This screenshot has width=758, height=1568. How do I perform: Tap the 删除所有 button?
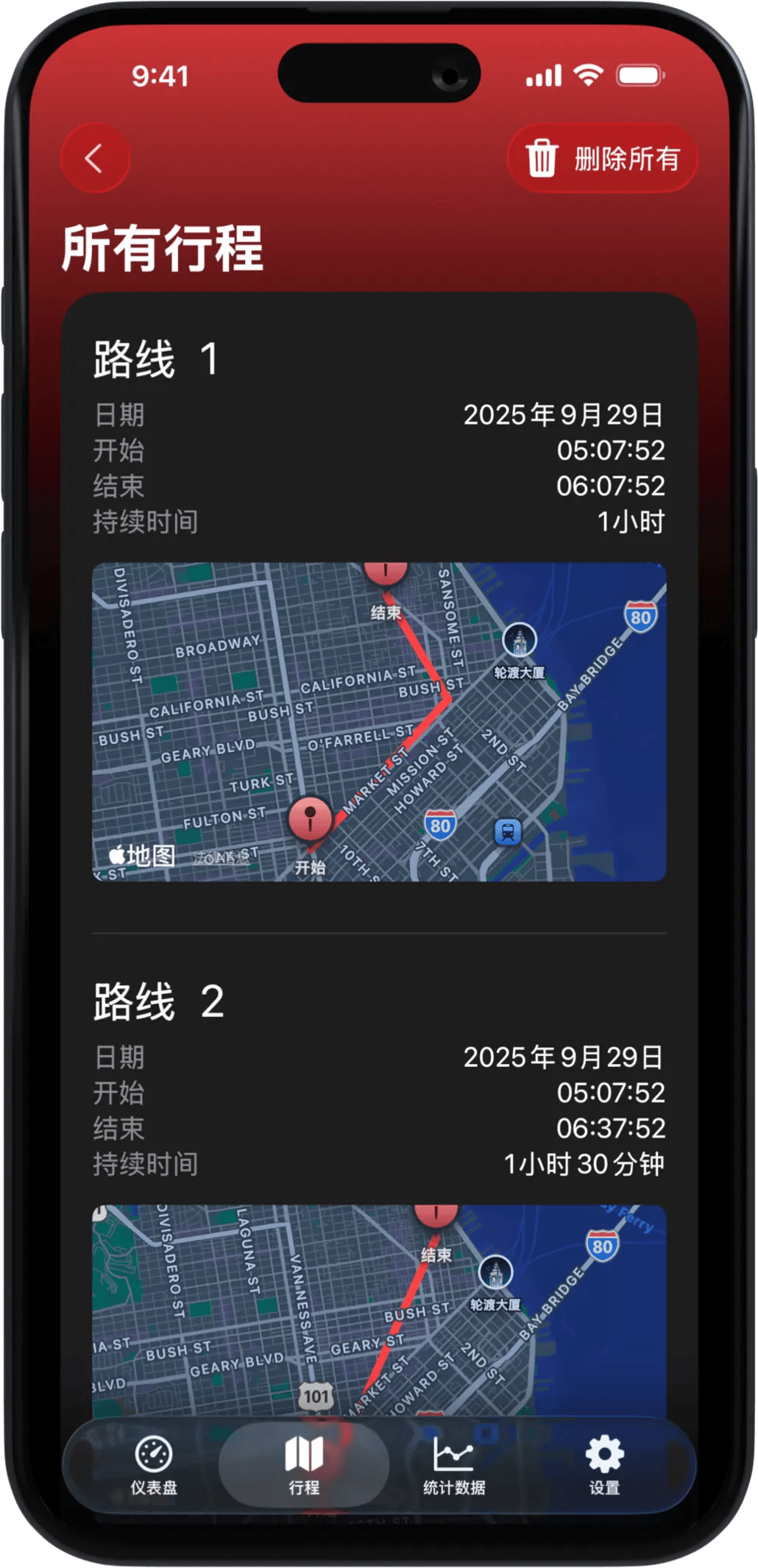pos(602,158)
